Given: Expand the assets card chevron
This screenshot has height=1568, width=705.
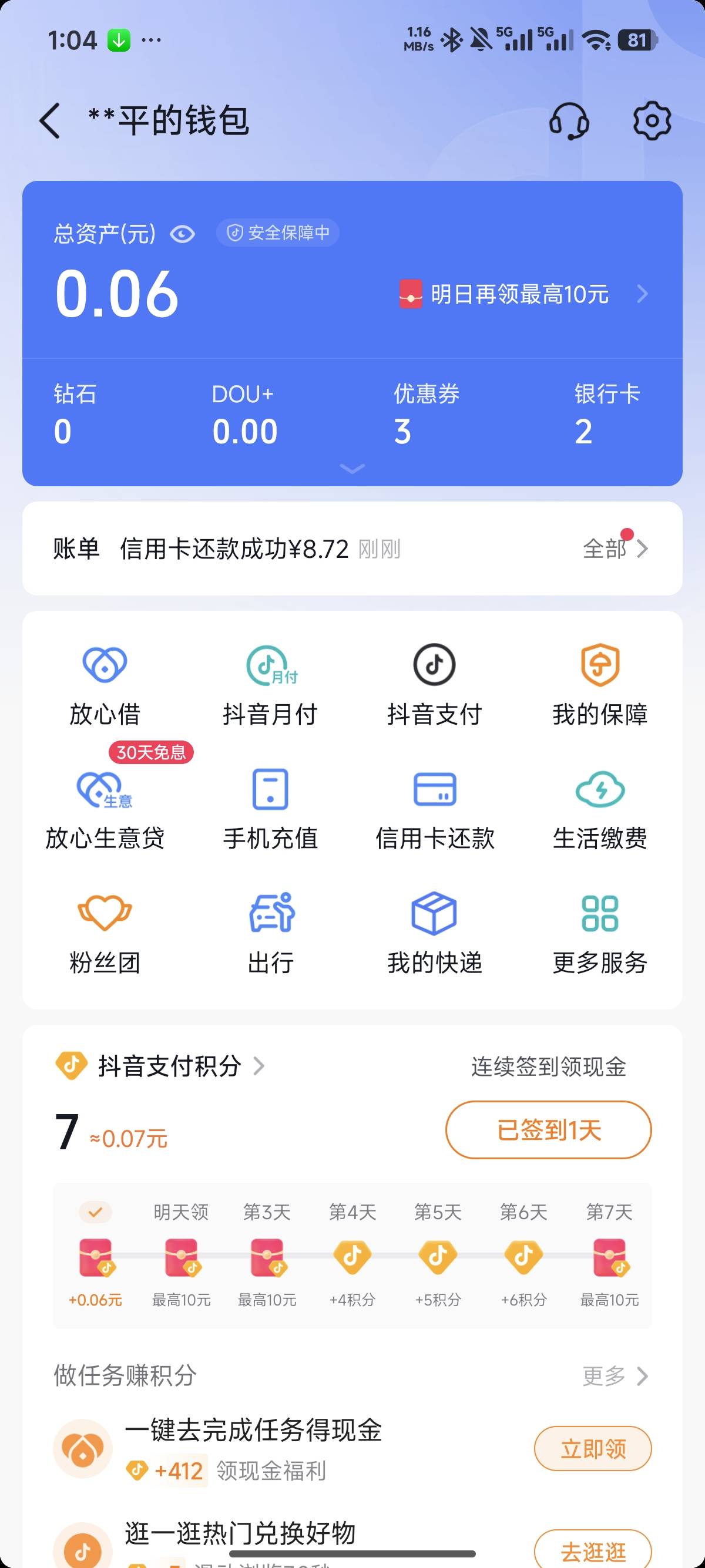Looking at the screenshot, I should [x=352, y=468].
